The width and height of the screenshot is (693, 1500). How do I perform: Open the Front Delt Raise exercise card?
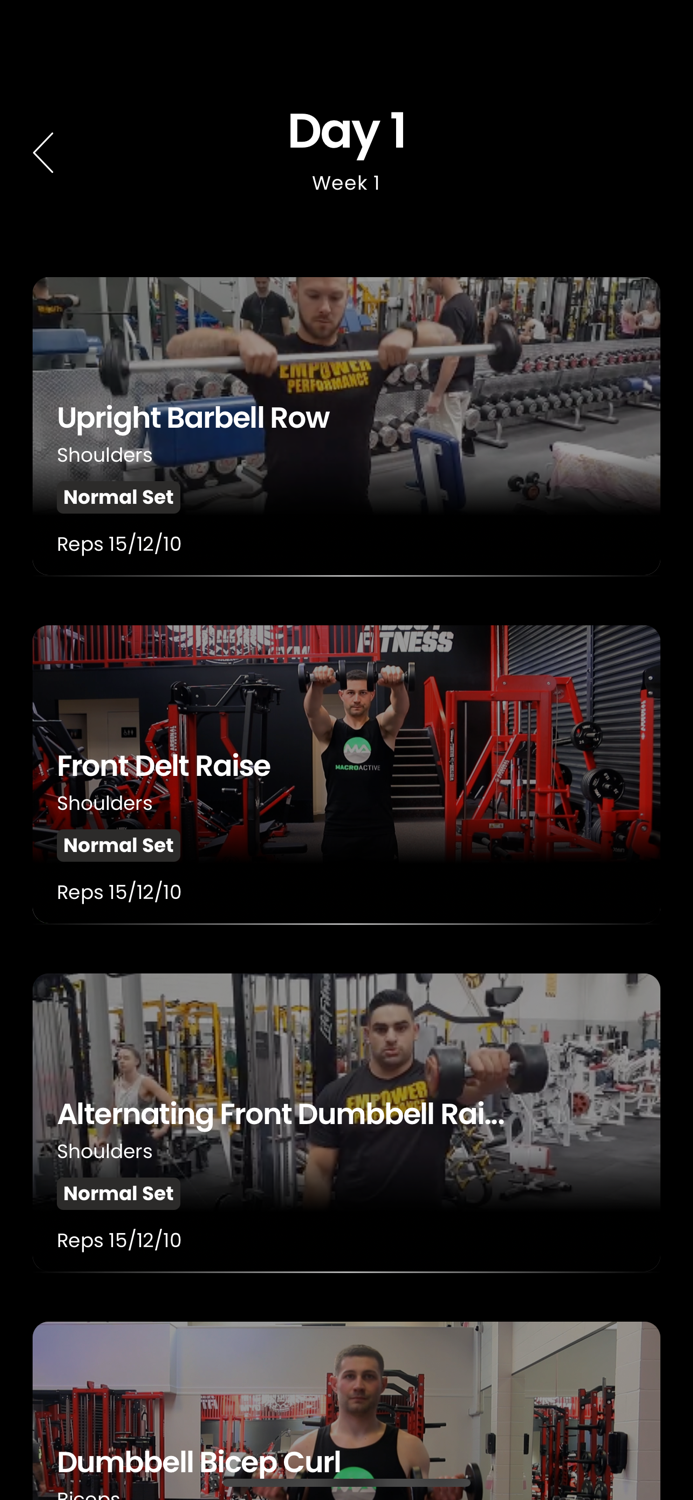(346, 774)
